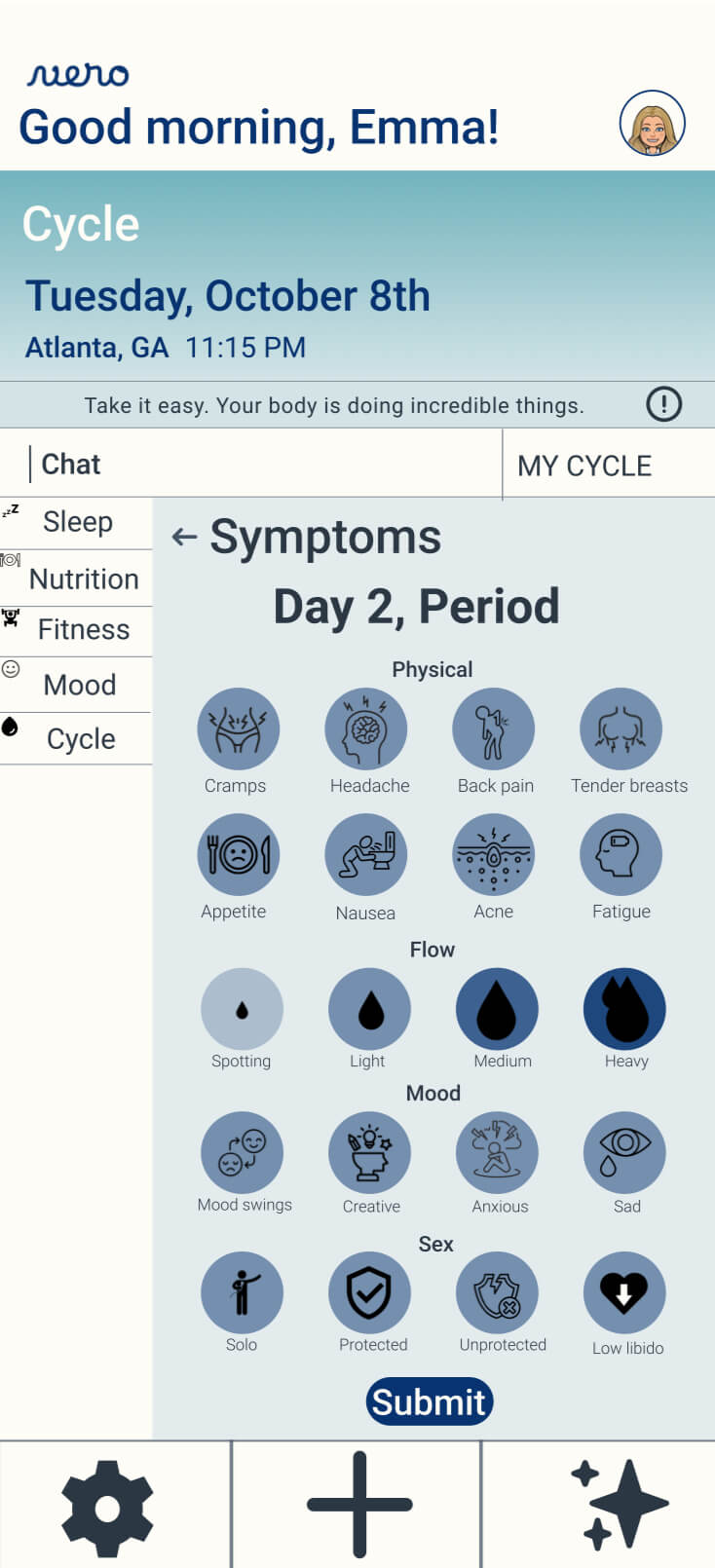Open the alert info icon
715x1568 pixels.
click(x=663, y=404)
